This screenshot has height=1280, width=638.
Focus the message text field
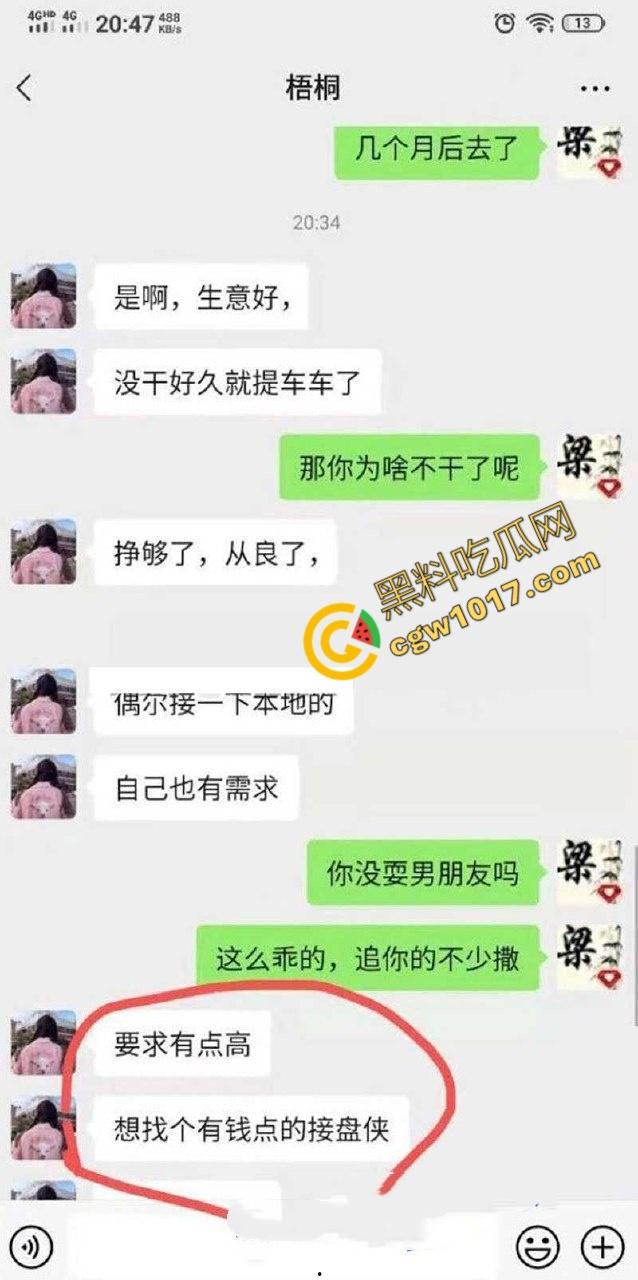pos(285,1246)
